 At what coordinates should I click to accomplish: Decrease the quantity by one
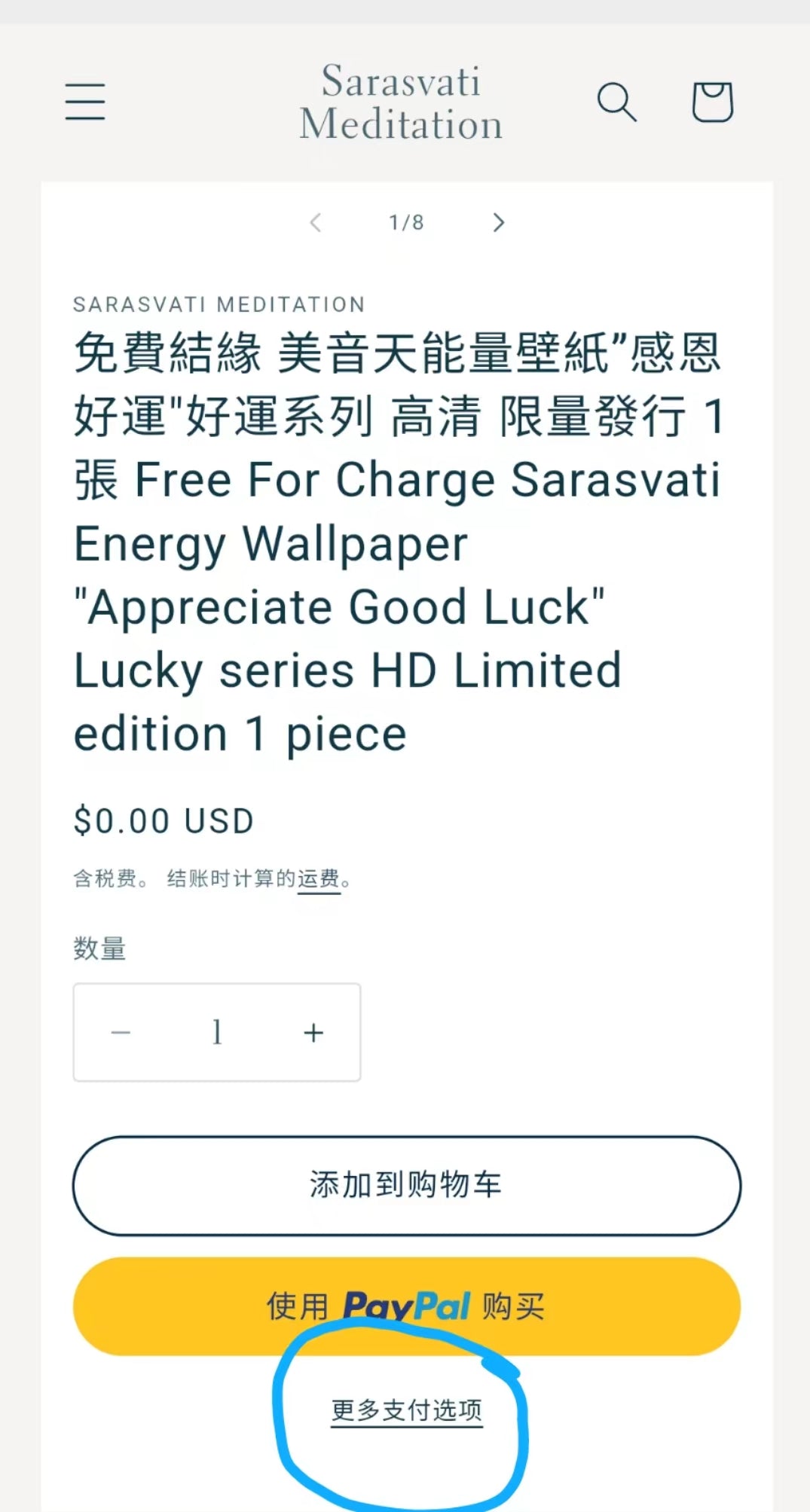point(121,1032)
